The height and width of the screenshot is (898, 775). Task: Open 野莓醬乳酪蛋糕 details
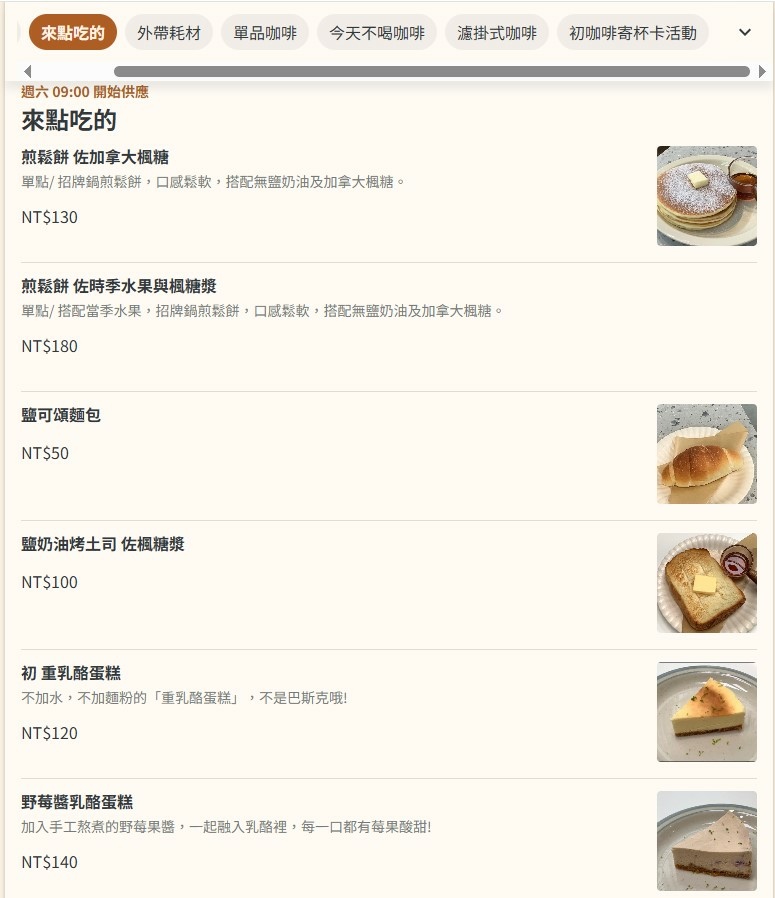click(77, 802)
